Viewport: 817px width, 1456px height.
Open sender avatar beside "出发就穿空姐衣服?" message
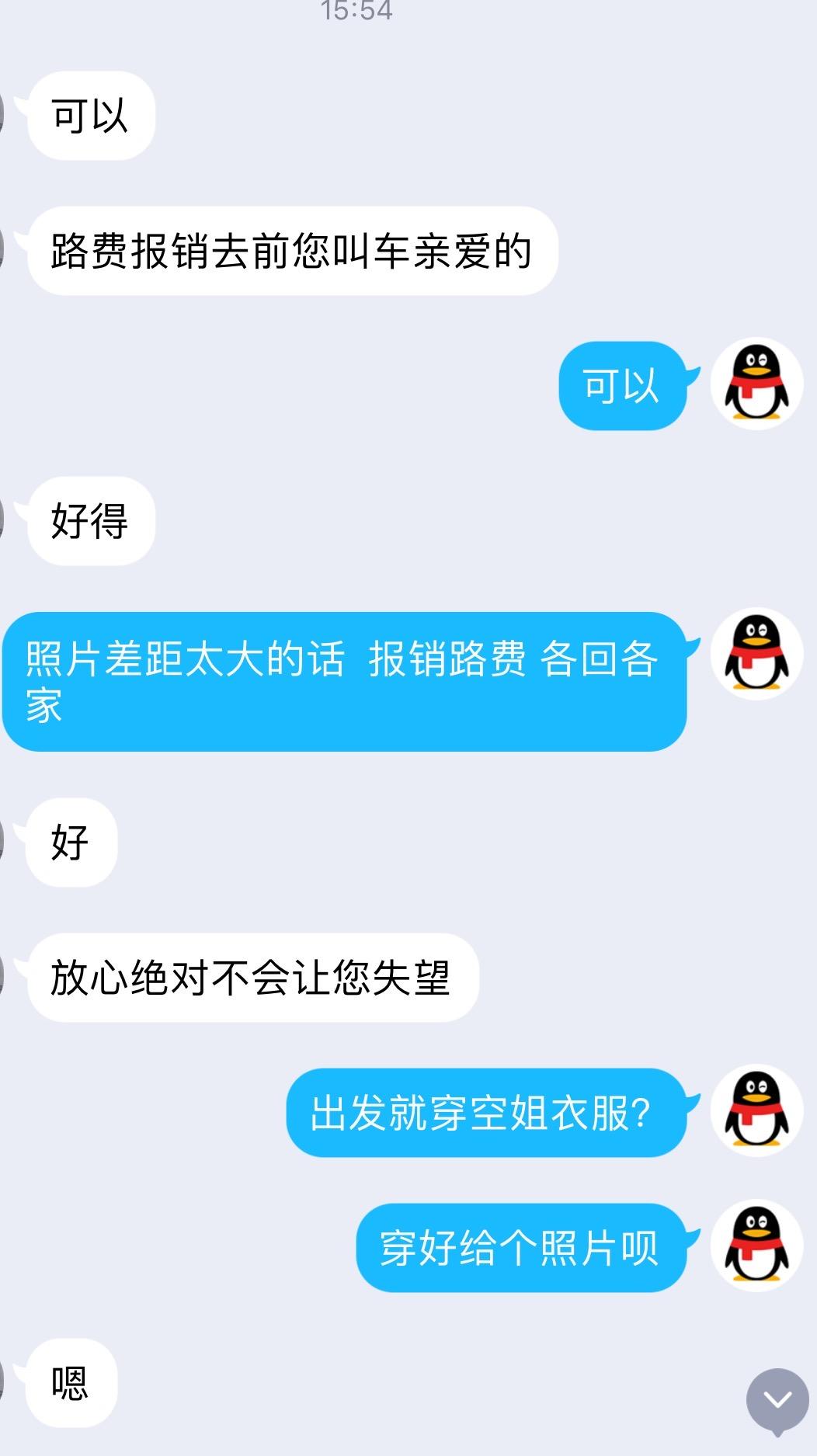[x=756, y=1110]
